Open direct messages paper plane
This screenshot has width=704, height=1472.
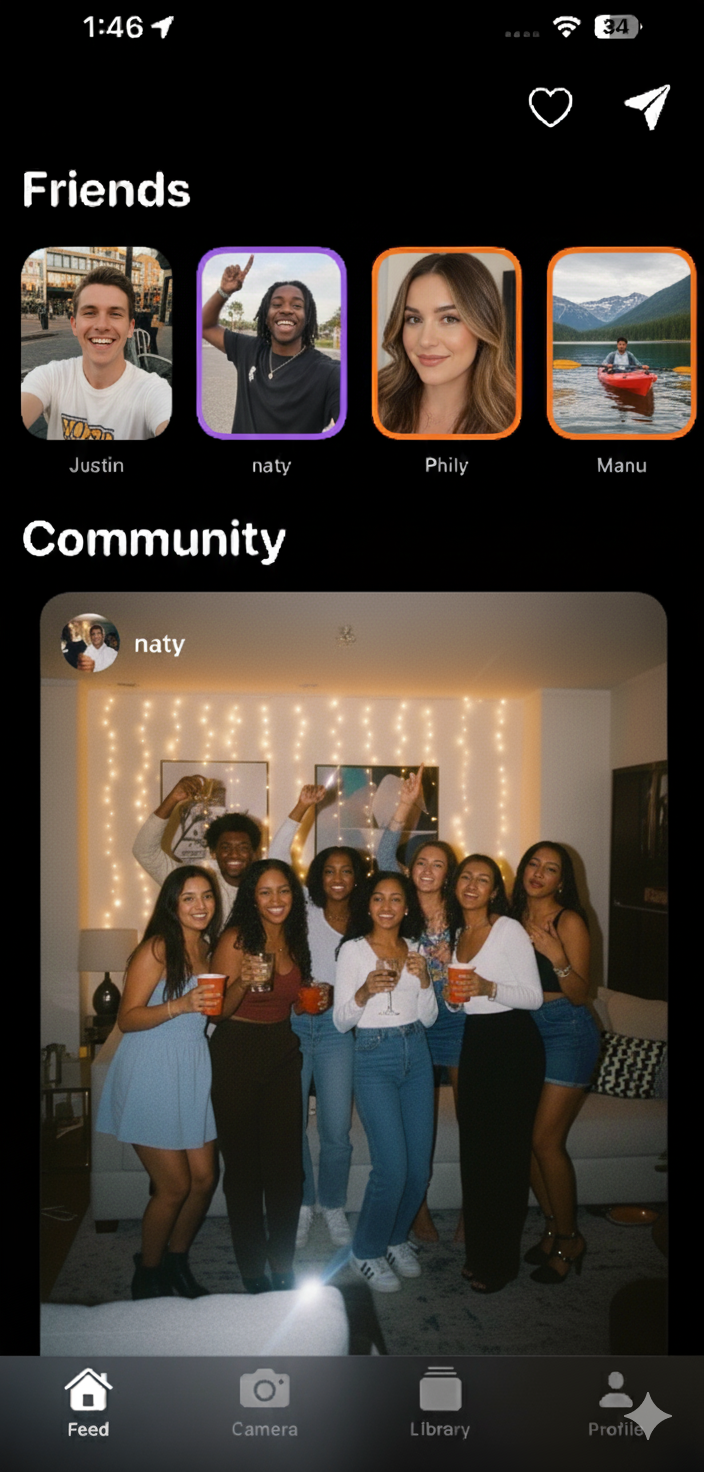point(647,106)
